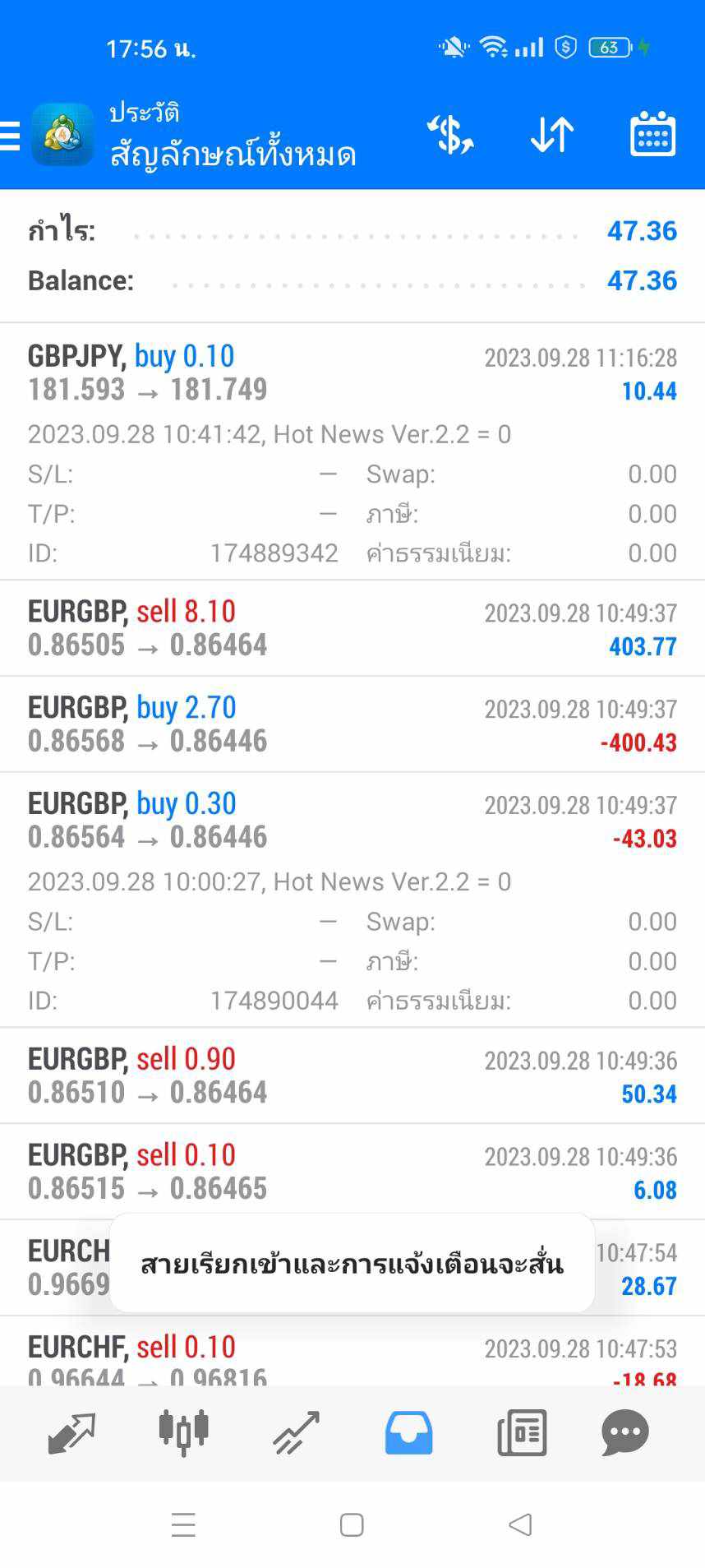Expand the EURGBP sell 0.10 trade
Viewport: 705px width, 1568px height.
click(352, 1172)
